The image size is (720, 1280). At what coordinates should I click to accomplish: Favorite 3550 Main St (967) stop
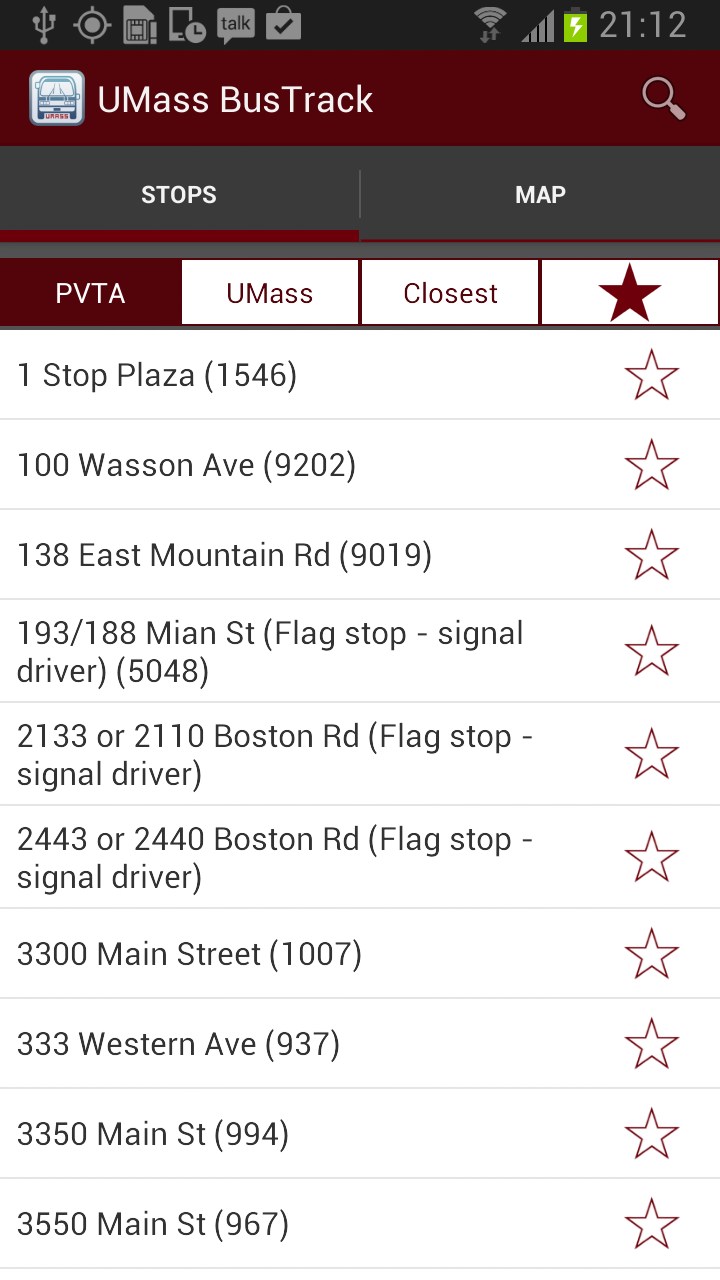pyautogui.click(x=651, y=1224)
